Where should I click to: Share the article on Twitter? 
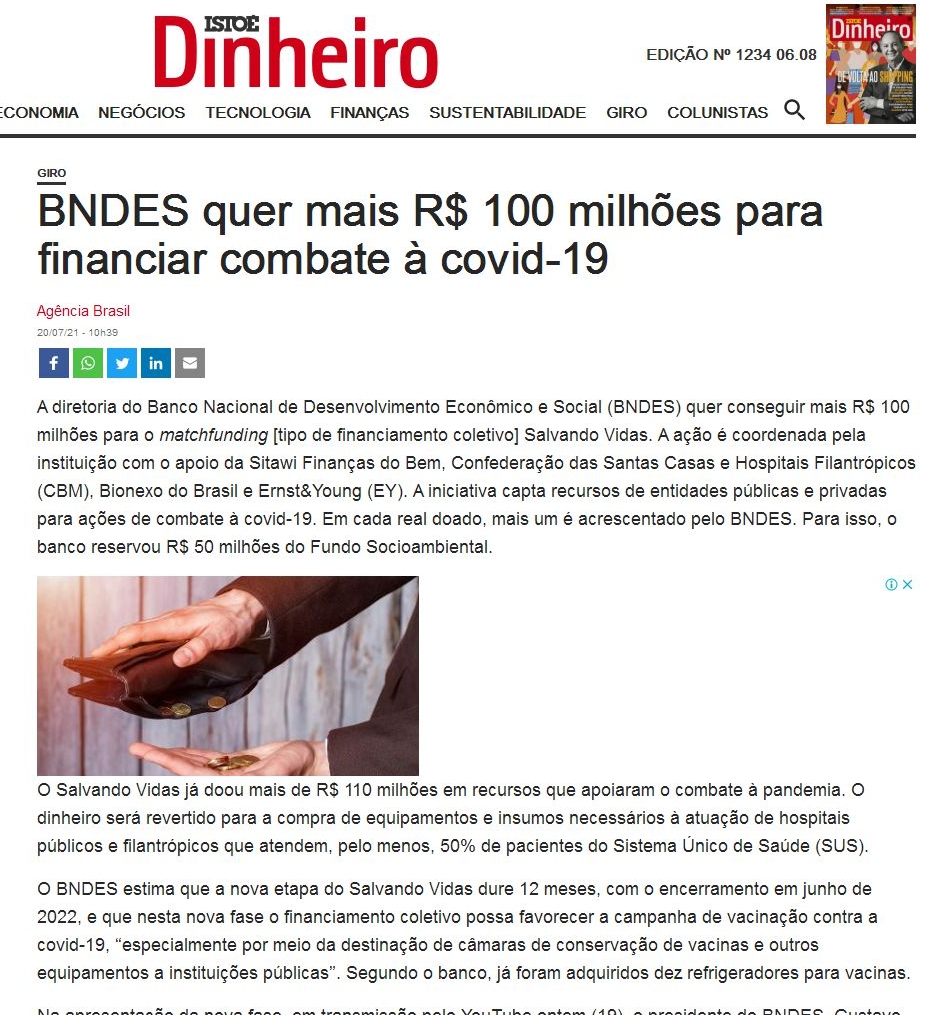point(121,363)
